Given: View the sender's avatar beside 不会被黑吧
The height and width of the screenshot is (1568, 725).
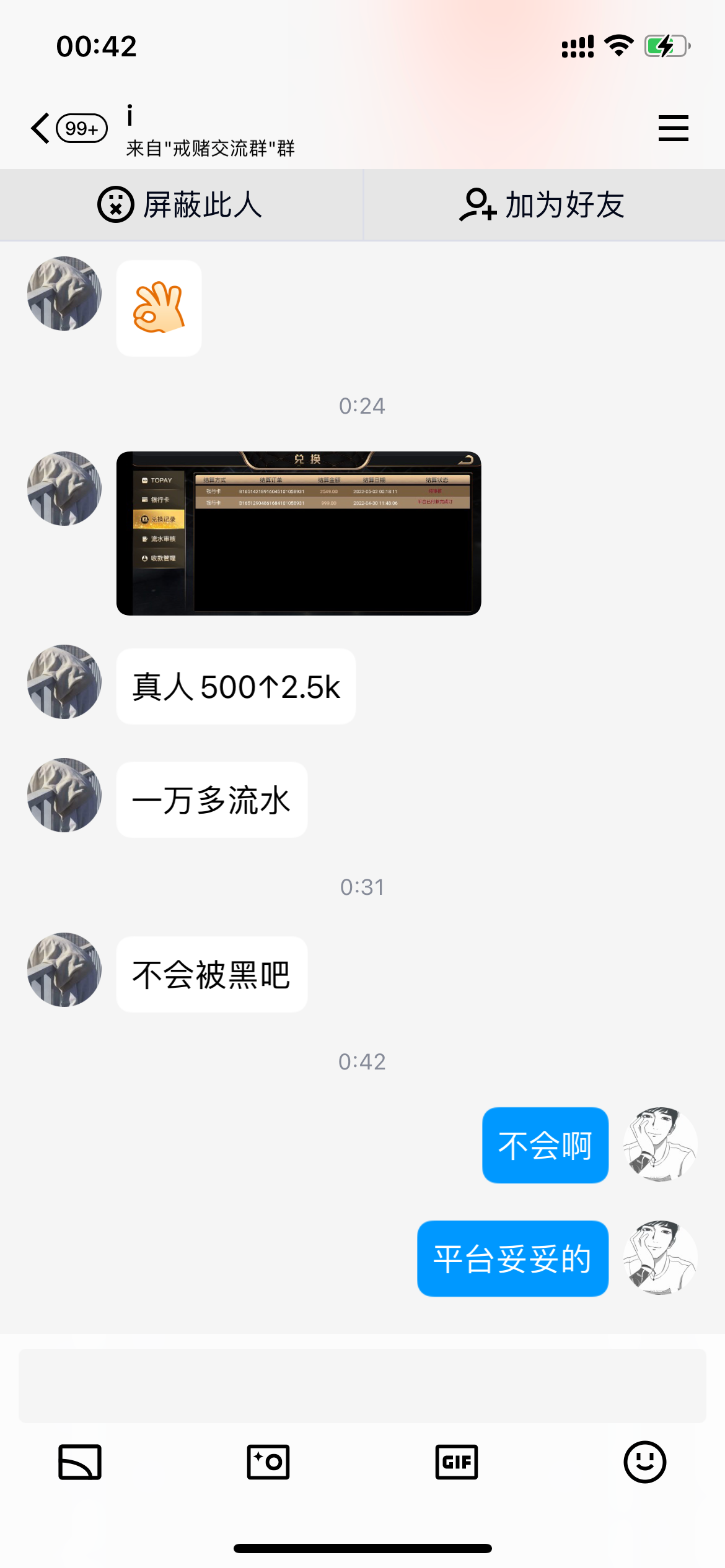Looking at the screenshot, I should pyautogui.click(x=64, y=970).
